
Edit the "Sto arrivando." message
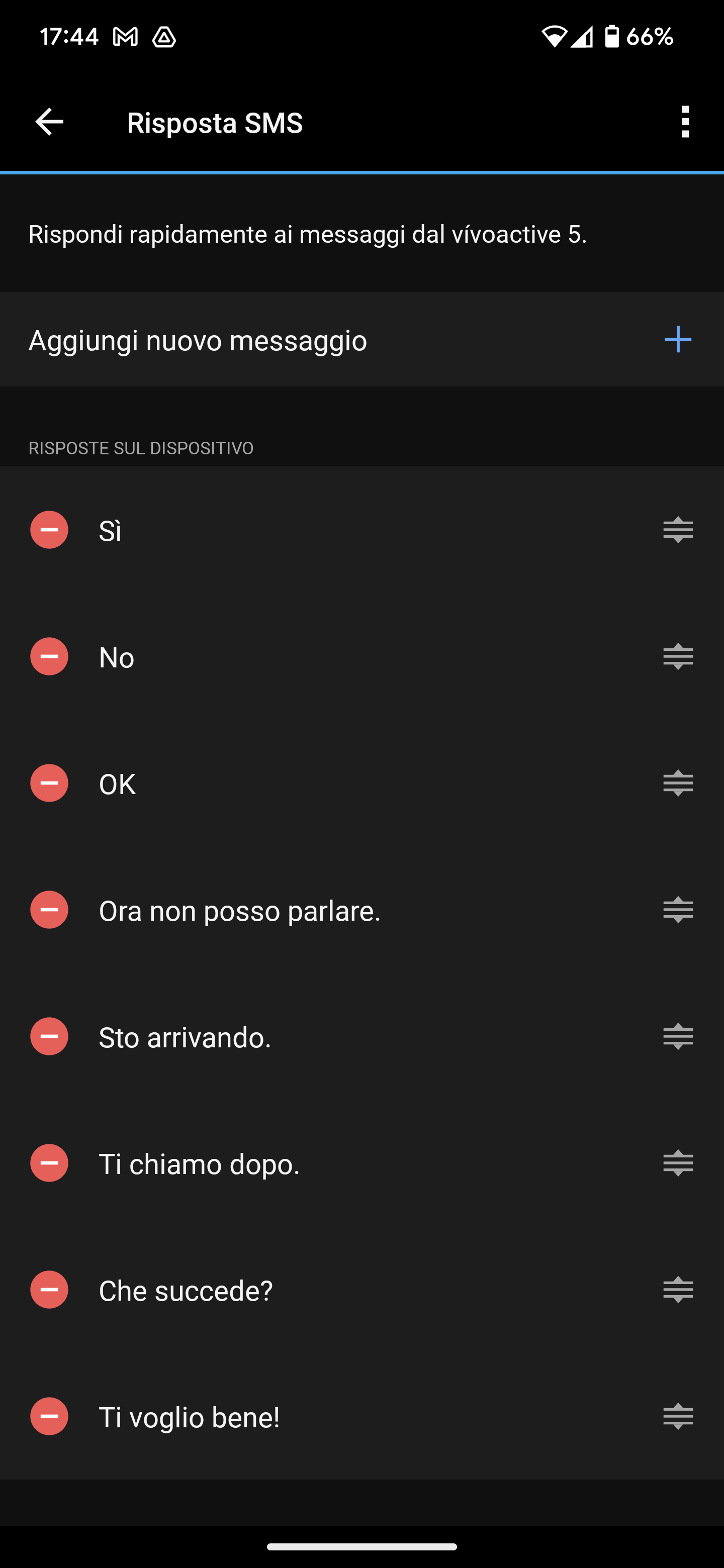[185, 1037]
